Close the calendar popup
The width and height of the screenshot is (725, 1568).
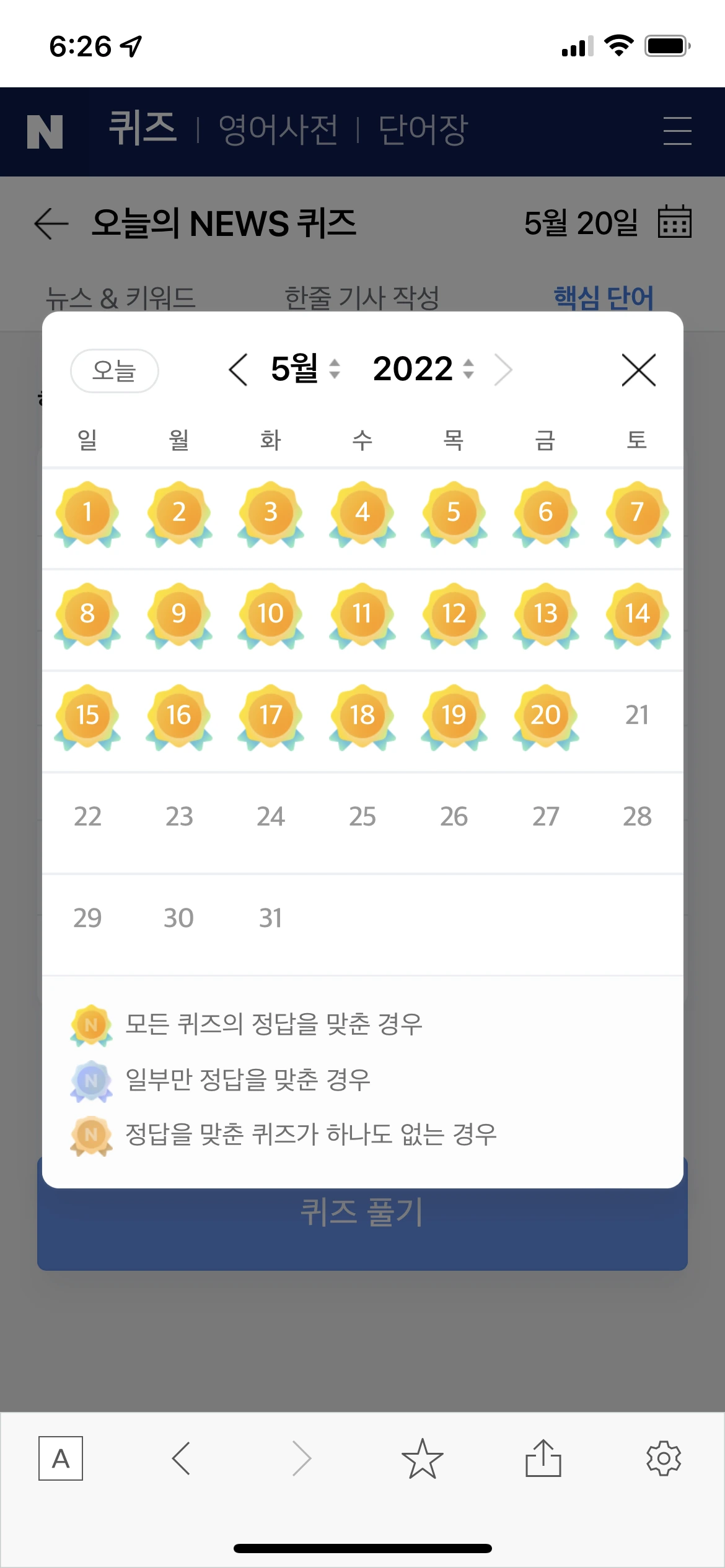[x=638, y=370]
